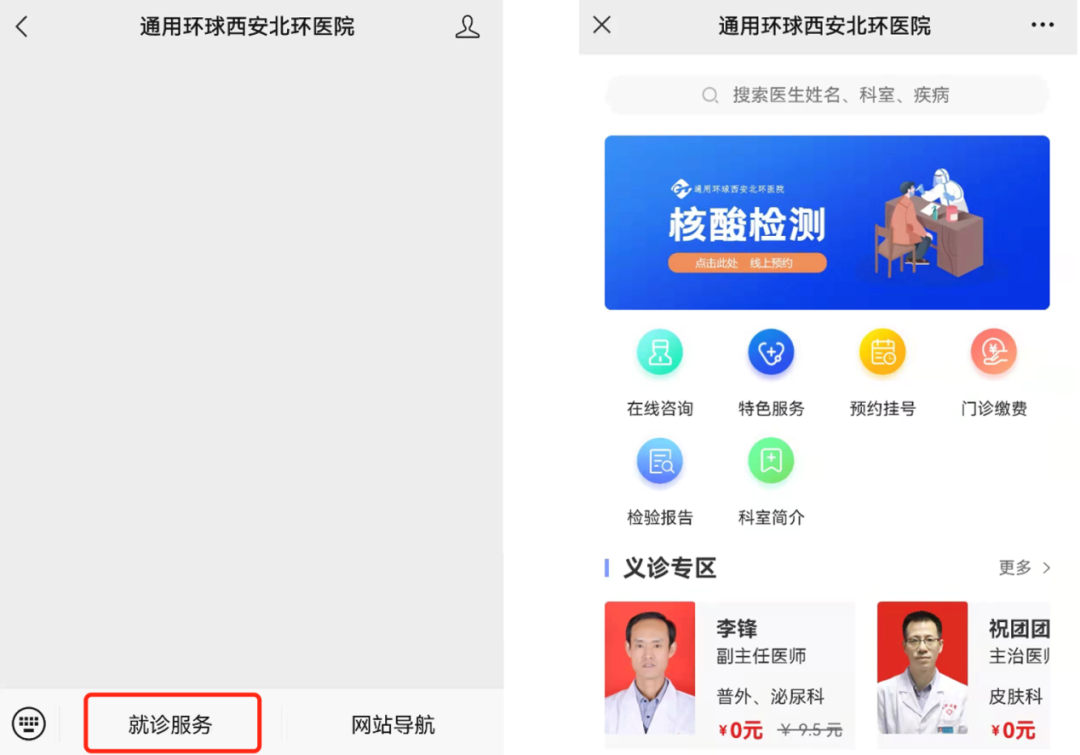The image size is (1080, 755).
Task: Go to 门诊缴费 payment
Action: point(994,372)
